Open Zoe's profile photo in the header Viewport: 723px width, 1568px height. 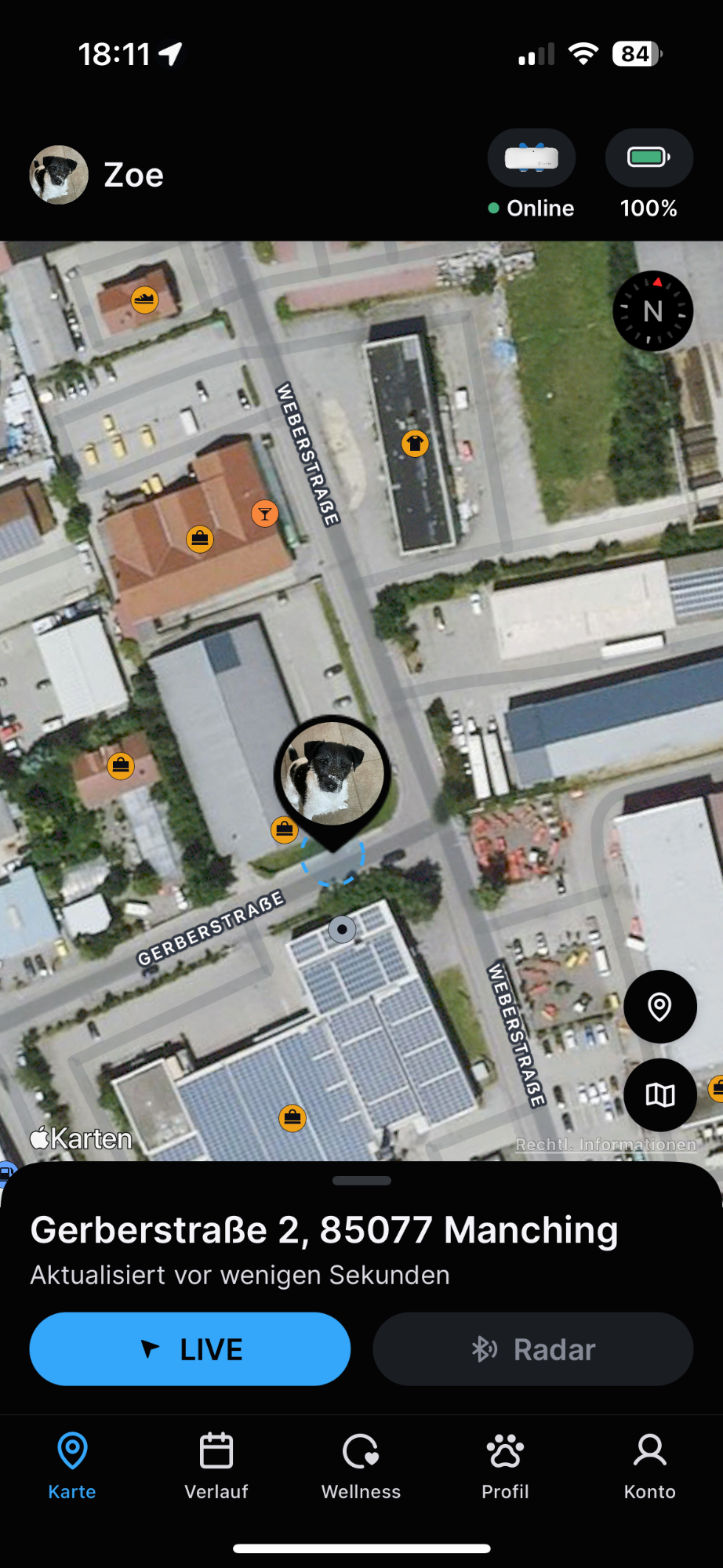59,175
